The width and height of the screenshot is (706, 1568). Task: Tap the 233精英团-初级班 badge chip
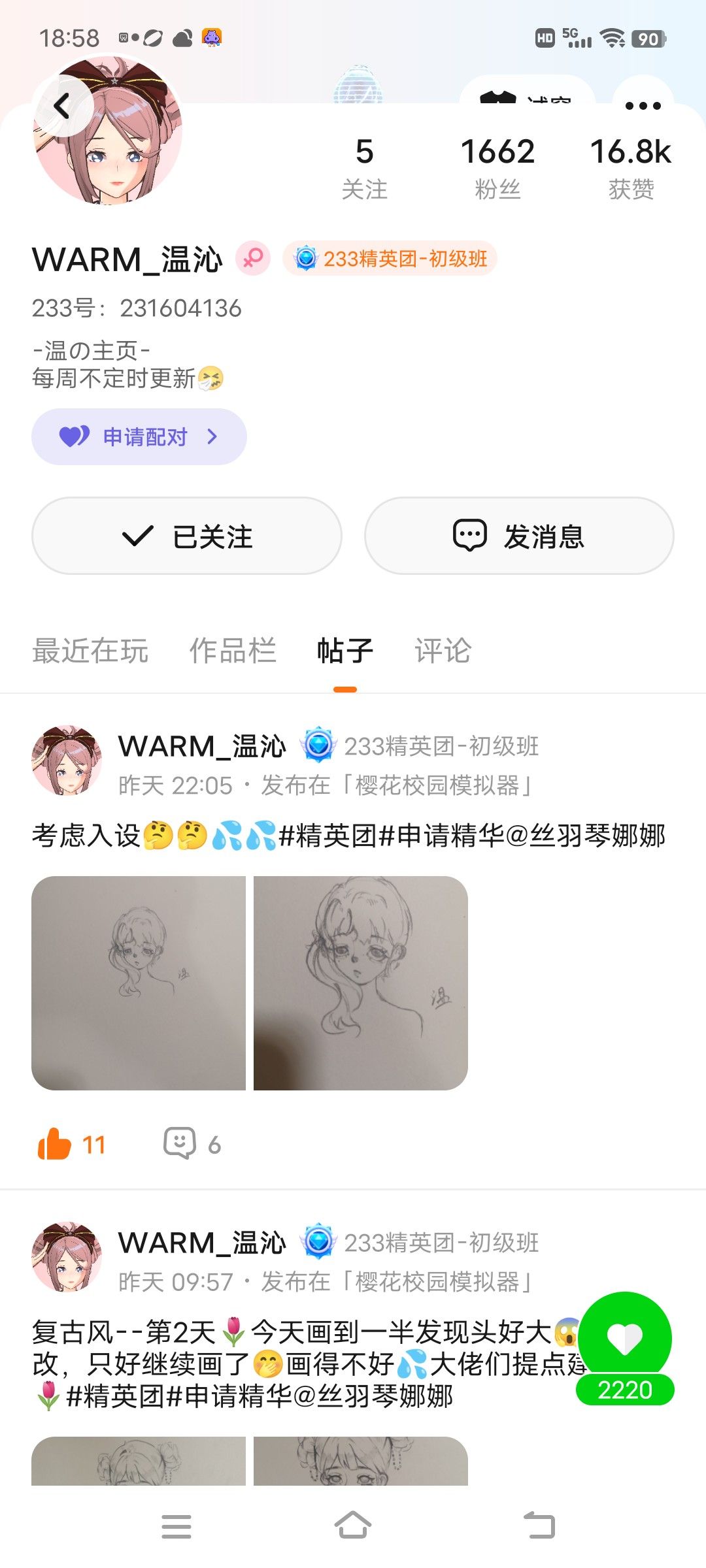coord(390,259)
